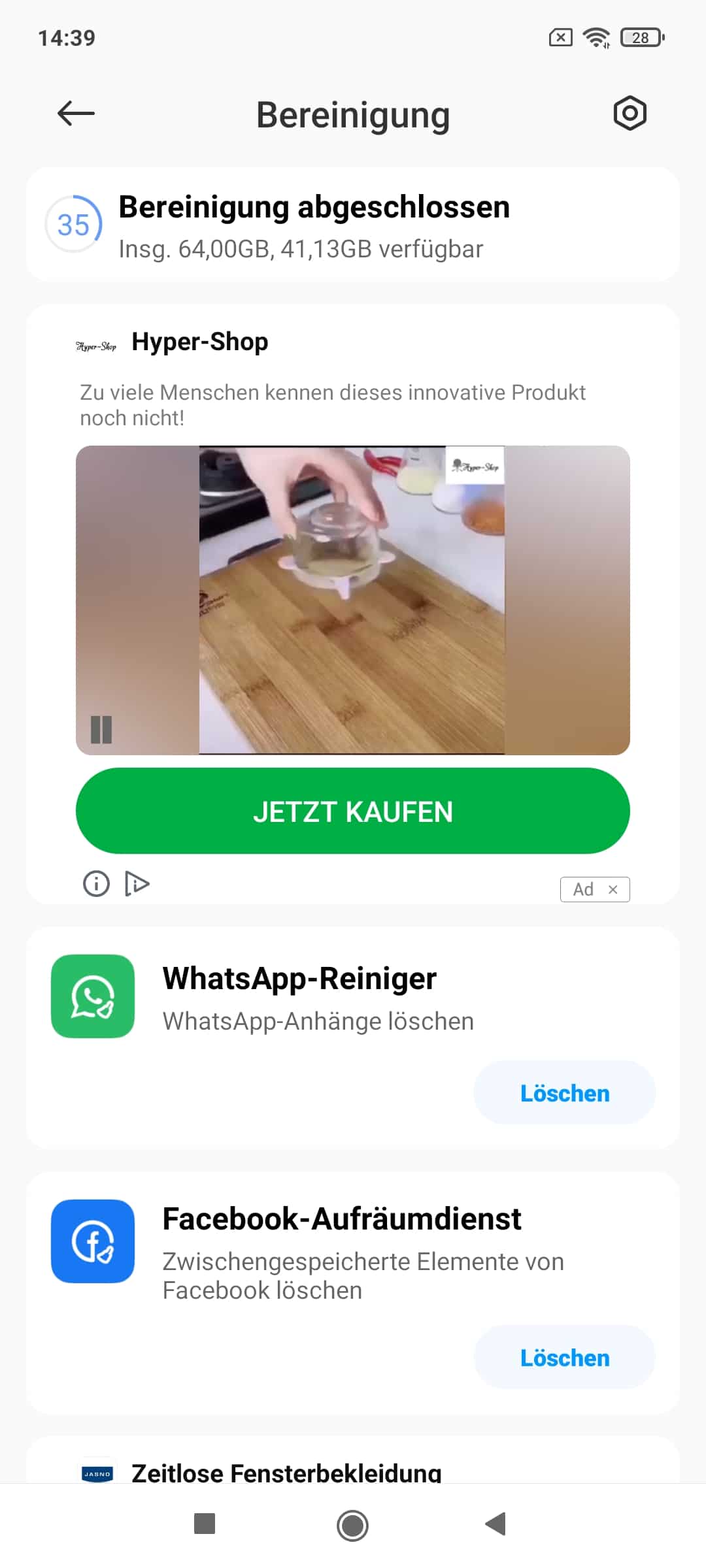Open the ad info icon
Image resolution: width=706 pixels, height=1568 pixels.
click(x=96, y=884)
